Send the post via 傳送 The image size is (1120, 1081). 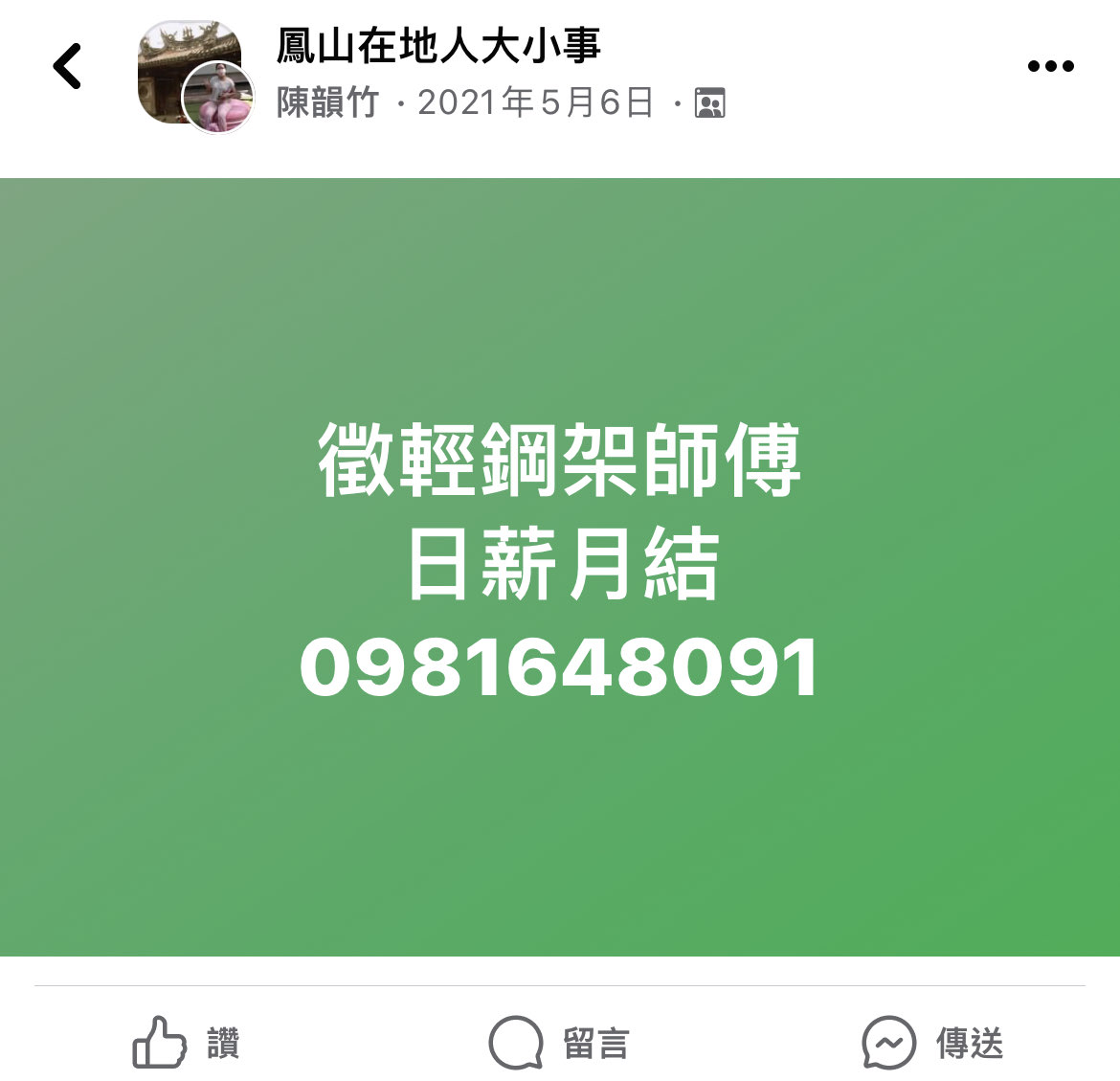point(932,1043)
